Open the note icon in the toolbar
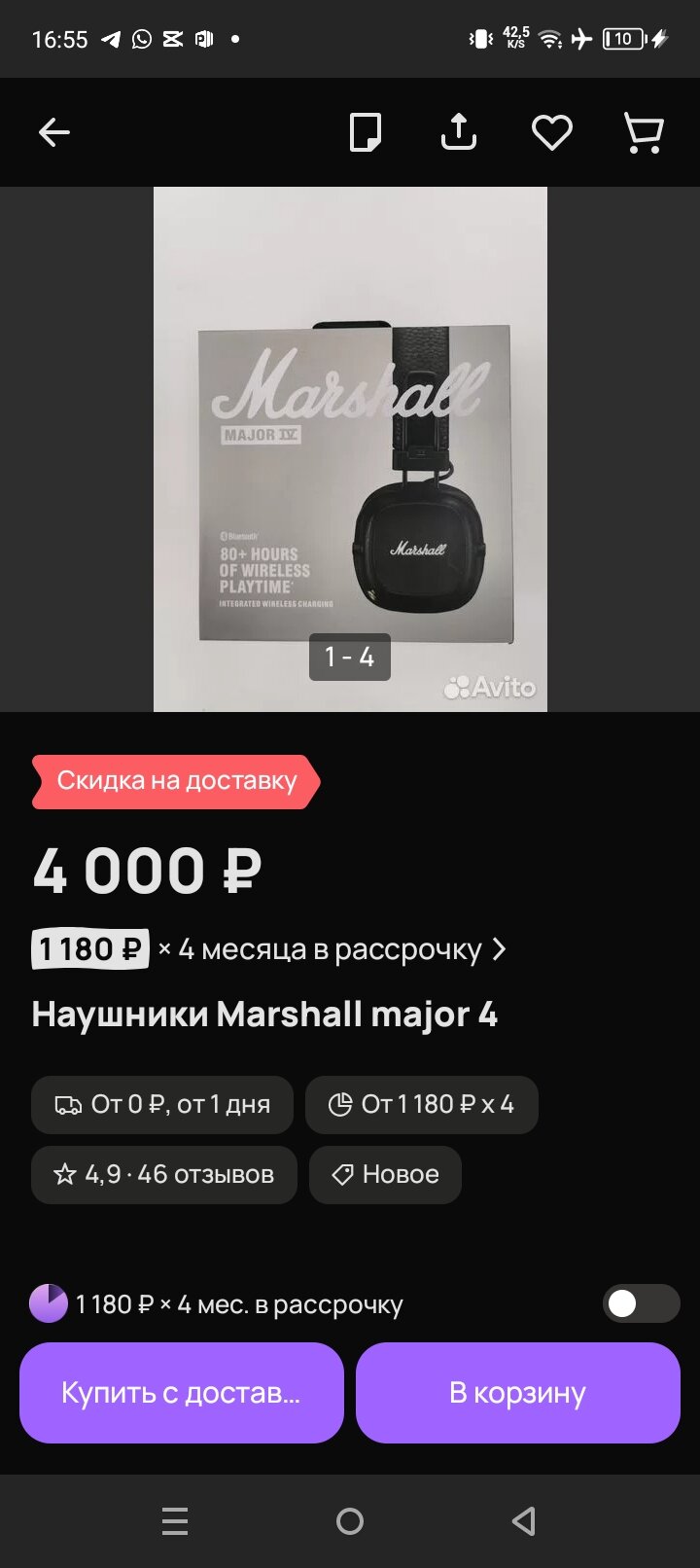Image resolution: width=700 pixels, height=1568 pixels. point(366,132)
